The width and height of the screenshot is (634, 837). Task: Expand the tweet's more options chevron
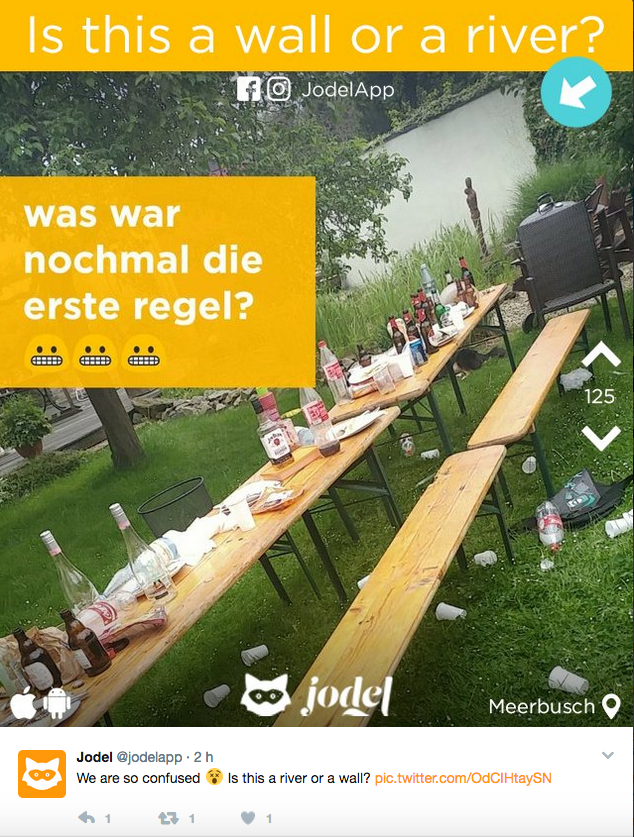click(x=607, y=756)
